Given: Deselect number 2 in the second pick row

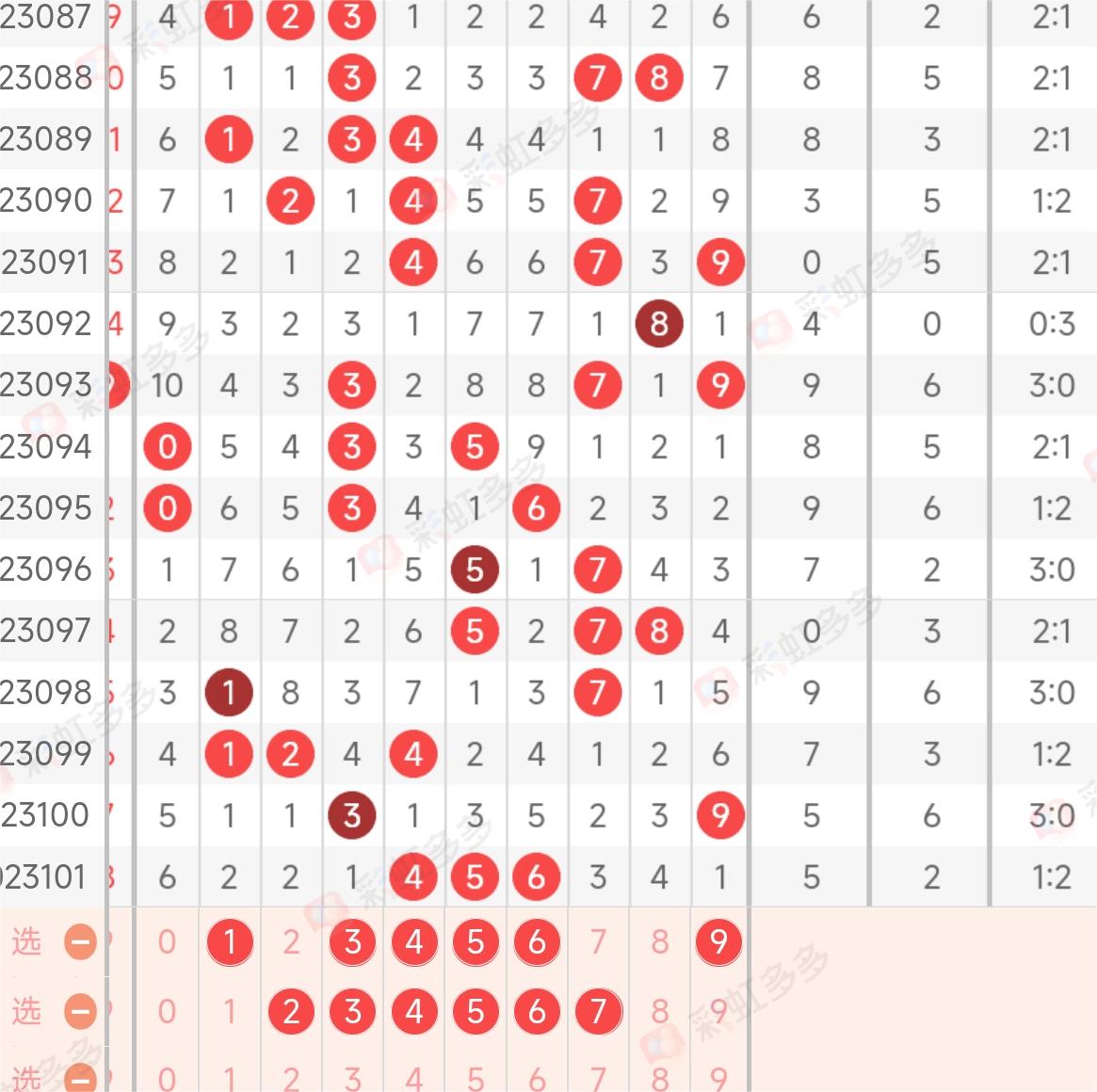Looking at the screenshot, I should (290, 1012).
